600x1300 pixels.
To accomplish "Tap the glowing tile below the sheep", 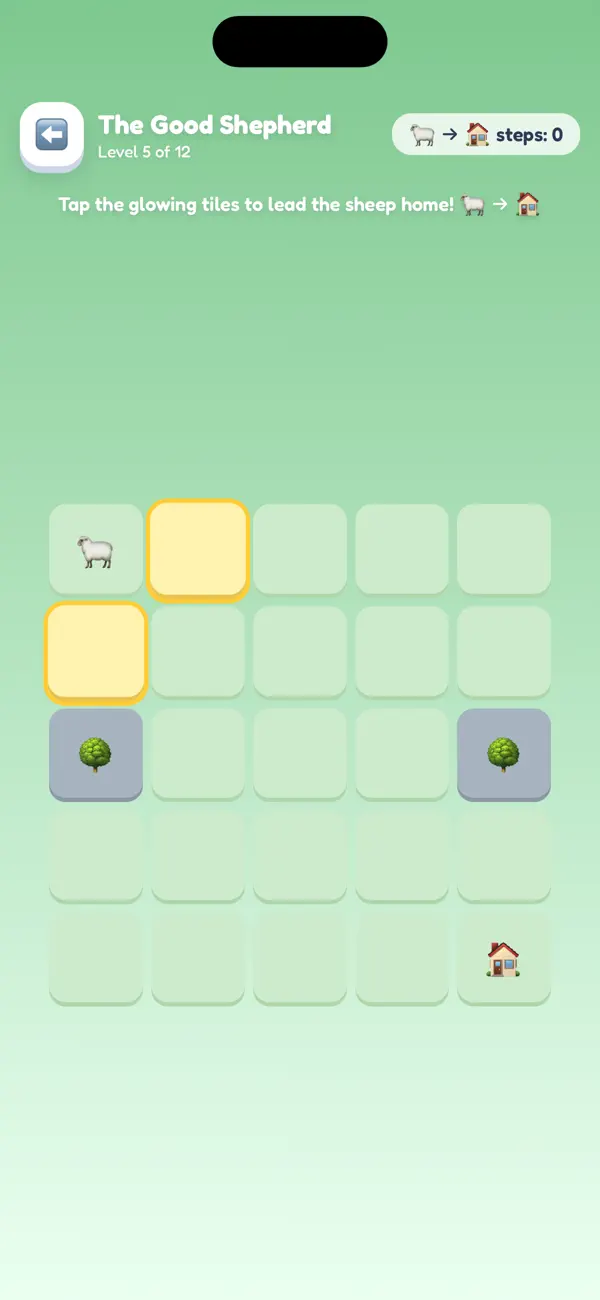I will [96, 652].
